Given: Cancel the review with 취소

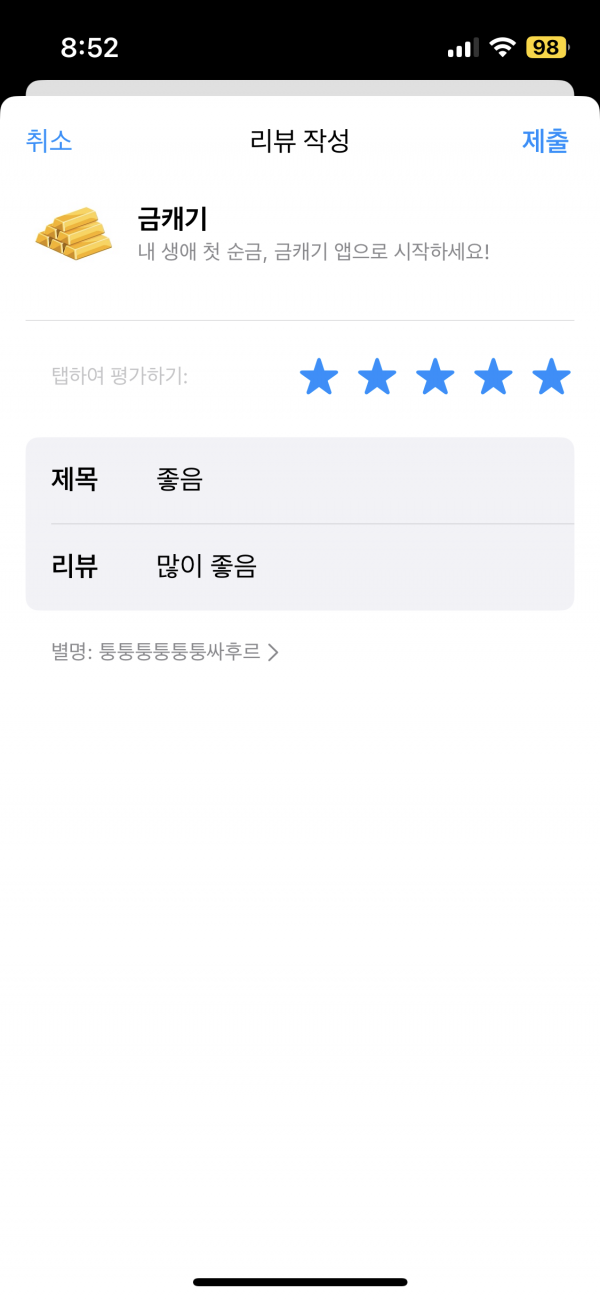Looking at the screenshot, I should point(49,141).
